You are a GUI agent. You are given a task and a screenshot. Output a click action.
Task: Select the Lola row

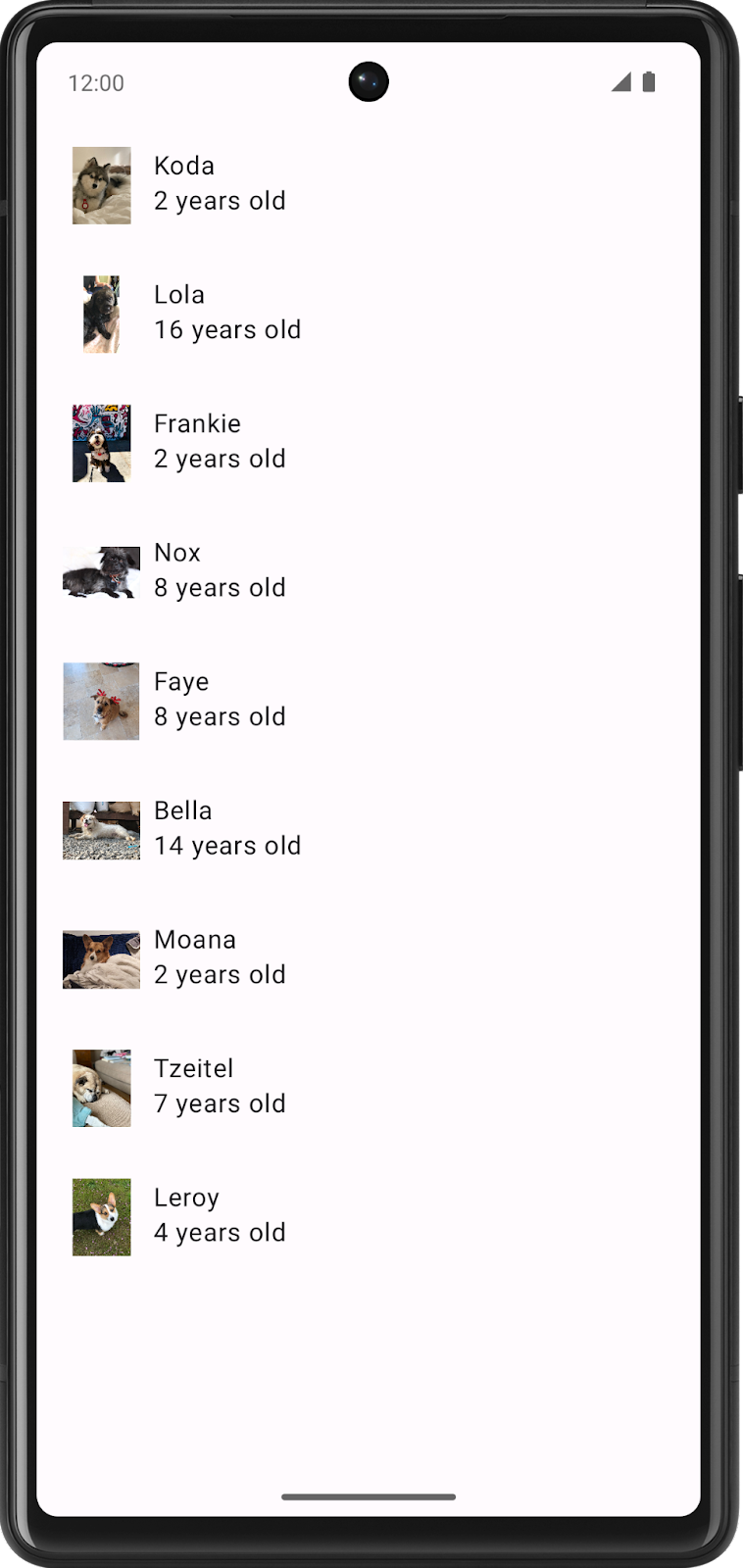tap(226, 313)
